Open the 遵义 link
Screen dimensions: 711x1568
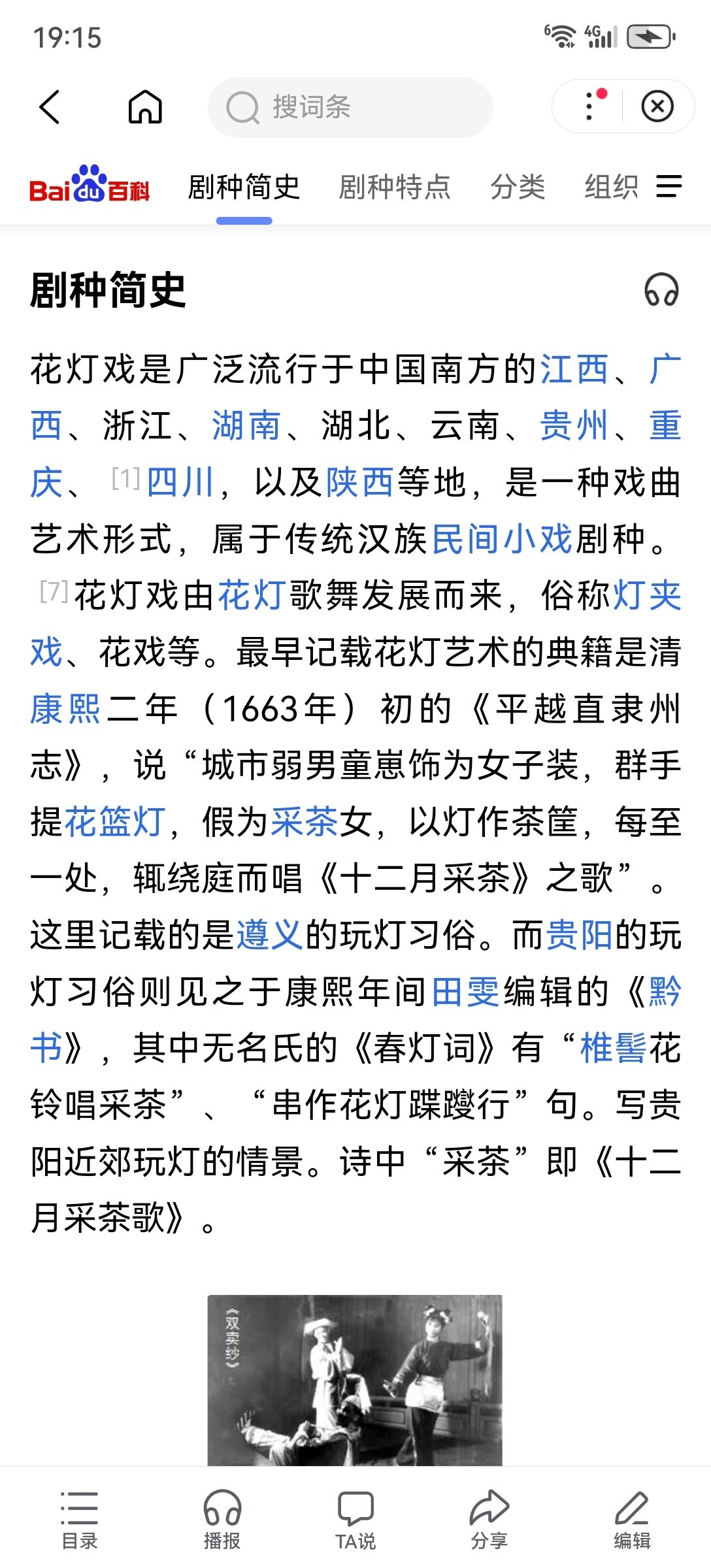click(x=269, y=935)
